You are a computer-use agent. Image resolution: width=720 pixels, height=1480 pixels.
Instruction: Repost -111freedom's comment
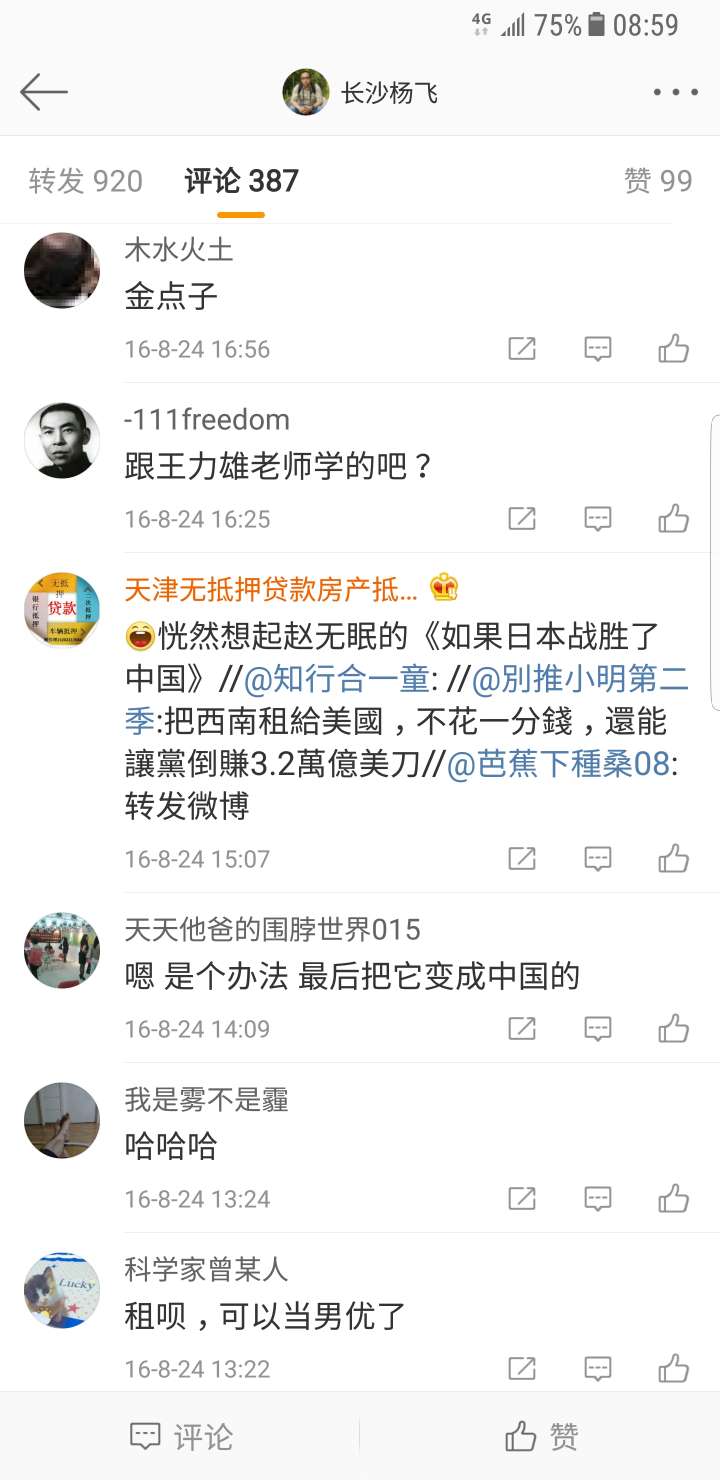(521, 518)
